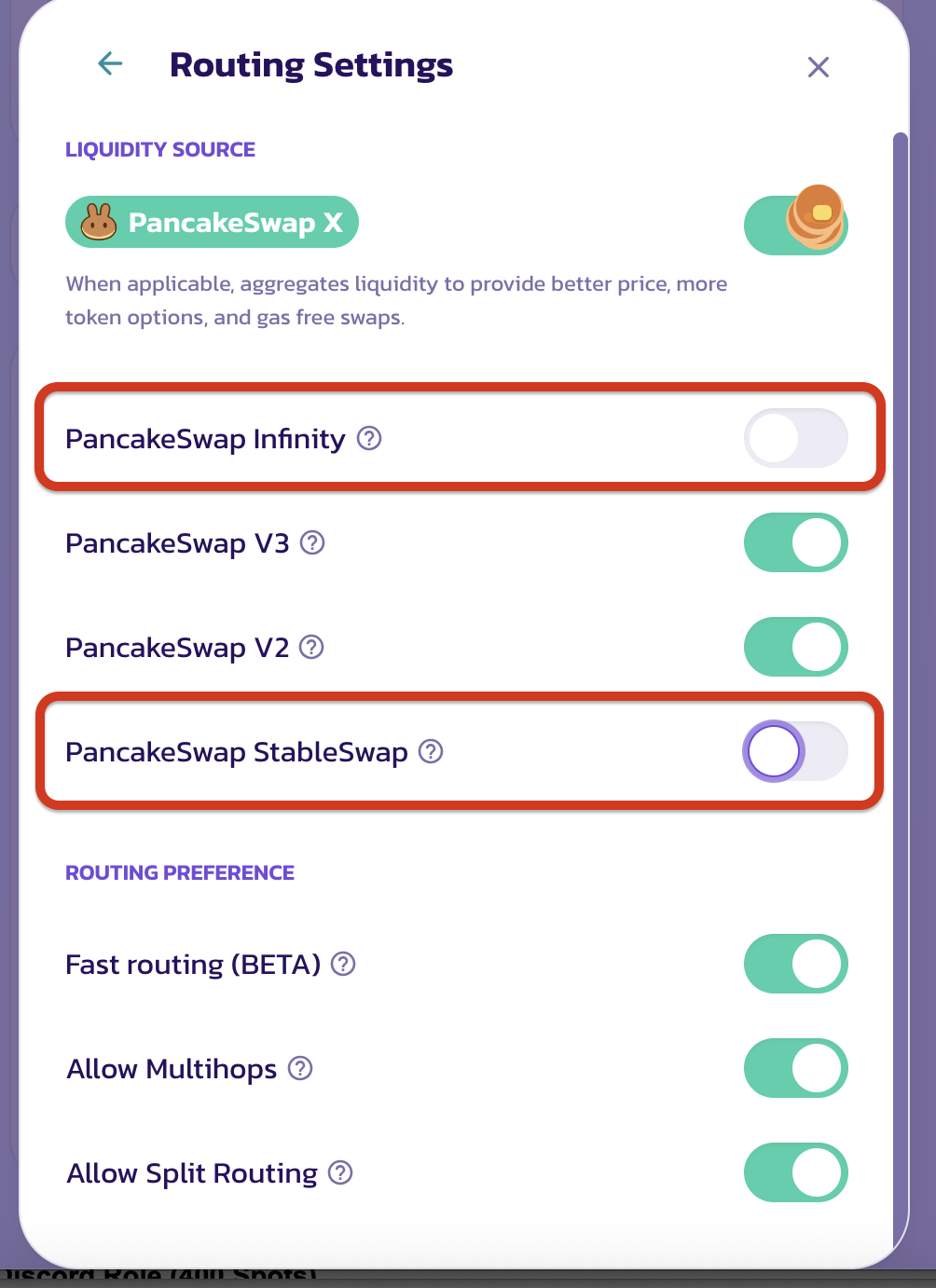The width and height of the screenshot is (936, 1288).
Task: Open help icon beside PancakeSwap Infinity
Action: pyautogui.click(x=369, y=438)
